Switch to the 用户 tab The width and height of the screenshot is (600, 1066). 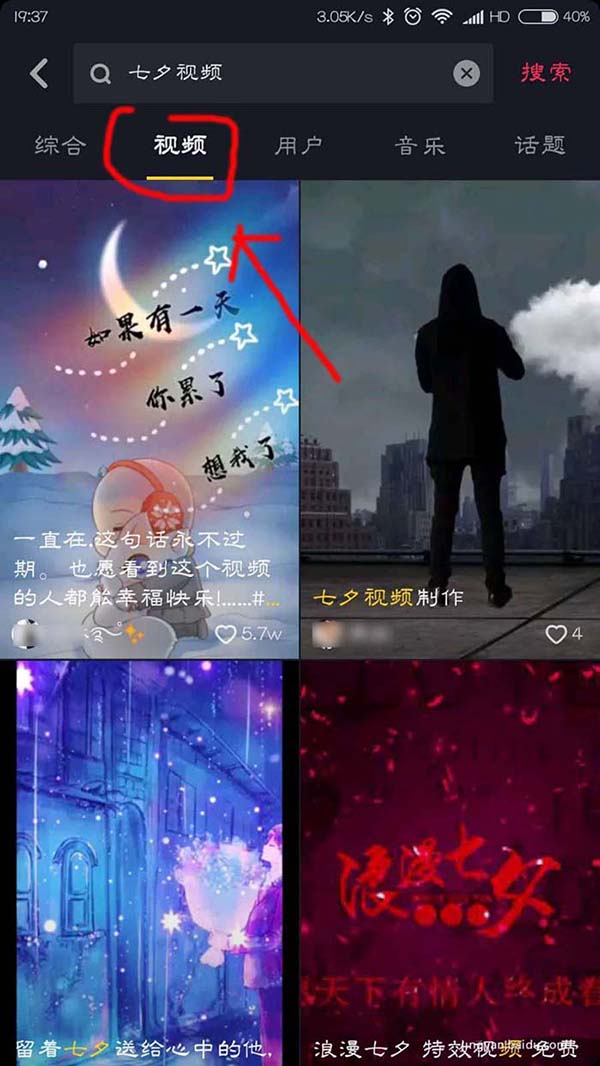pos(299,146)
